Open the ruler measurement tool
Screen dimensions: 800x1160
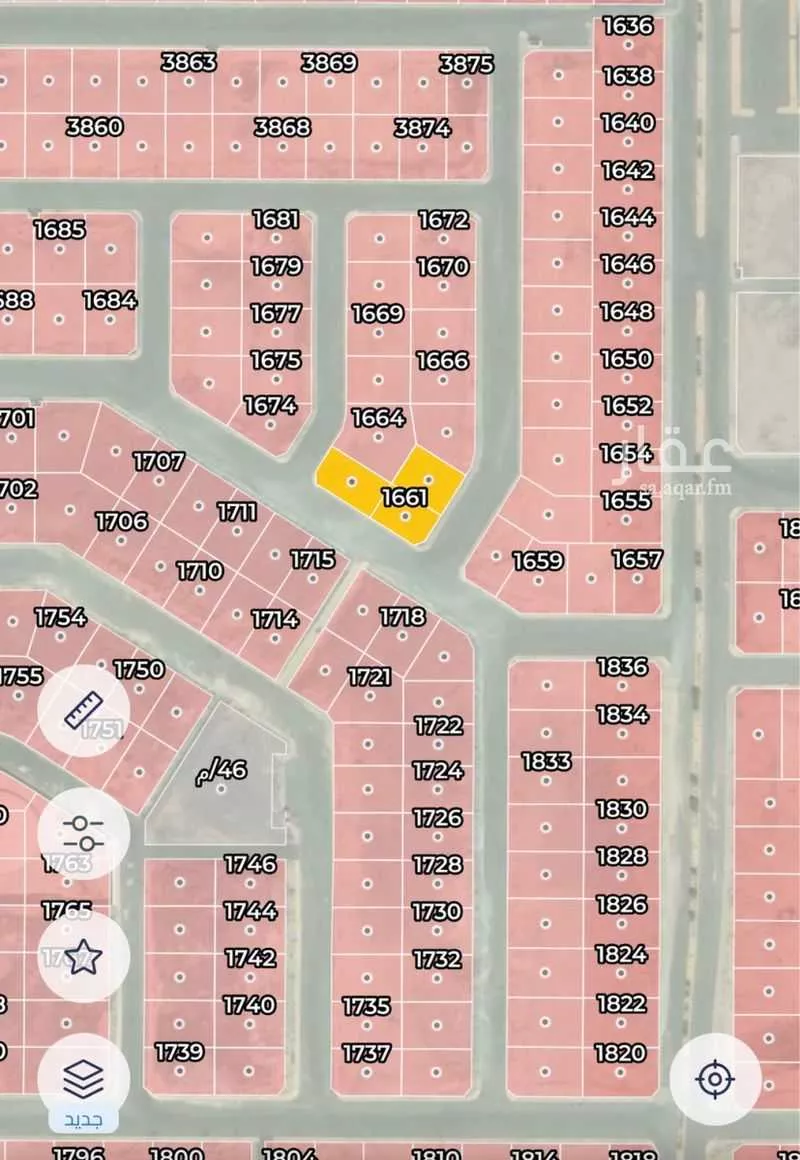click(x=83, y=711)
